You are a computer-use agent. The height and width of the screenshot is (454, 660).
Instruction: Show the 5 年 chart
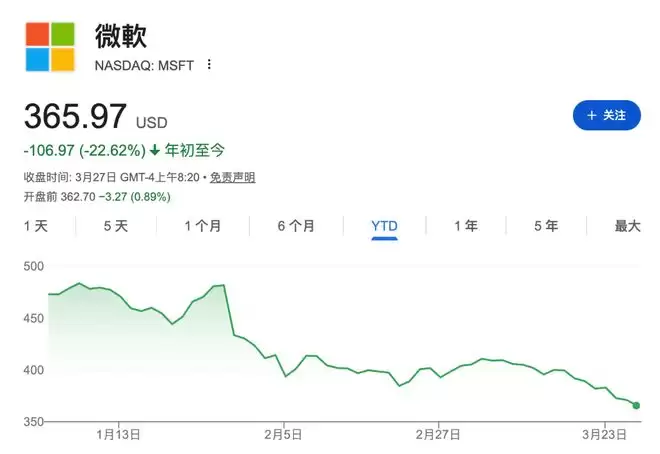(546, 226)
